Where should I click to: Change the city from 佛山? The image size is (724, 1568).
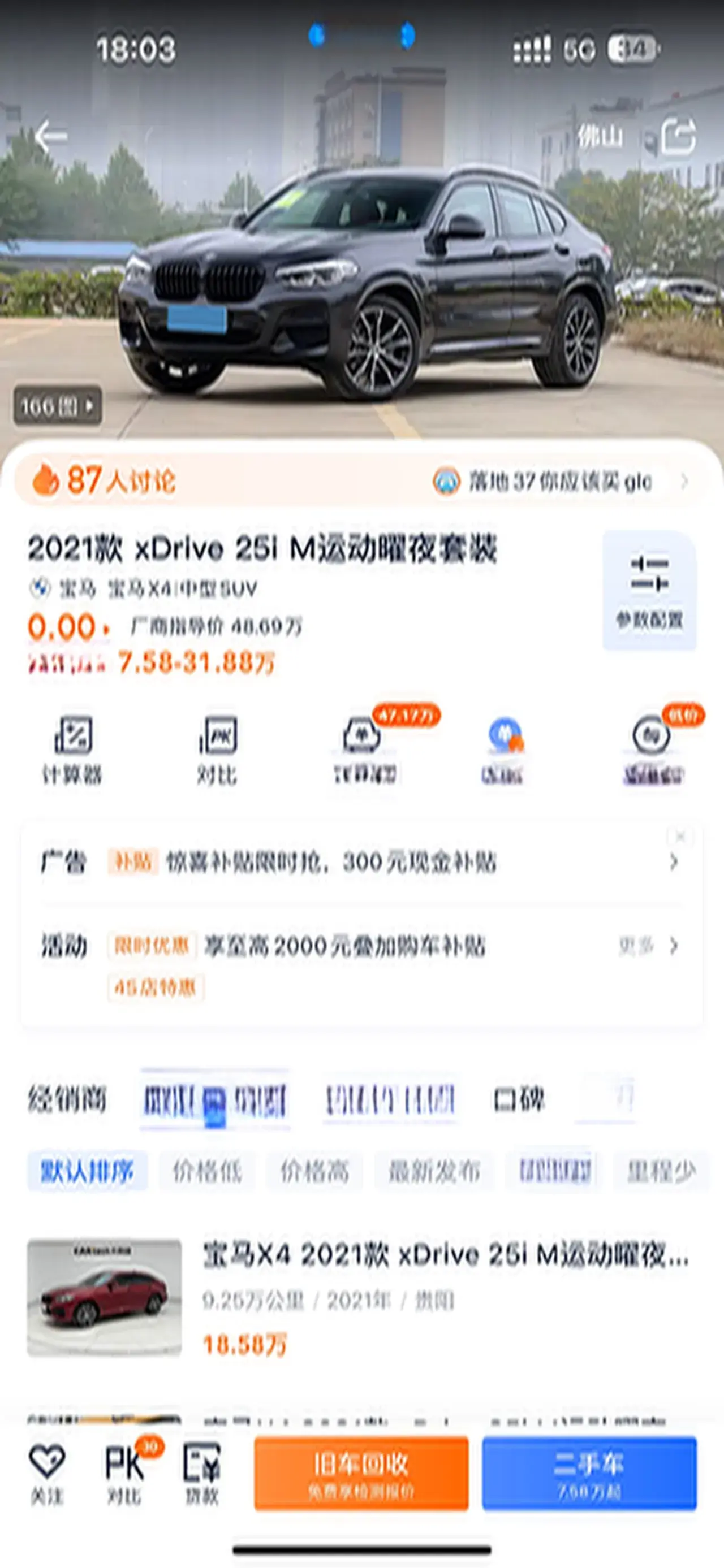tap(600, 137)
